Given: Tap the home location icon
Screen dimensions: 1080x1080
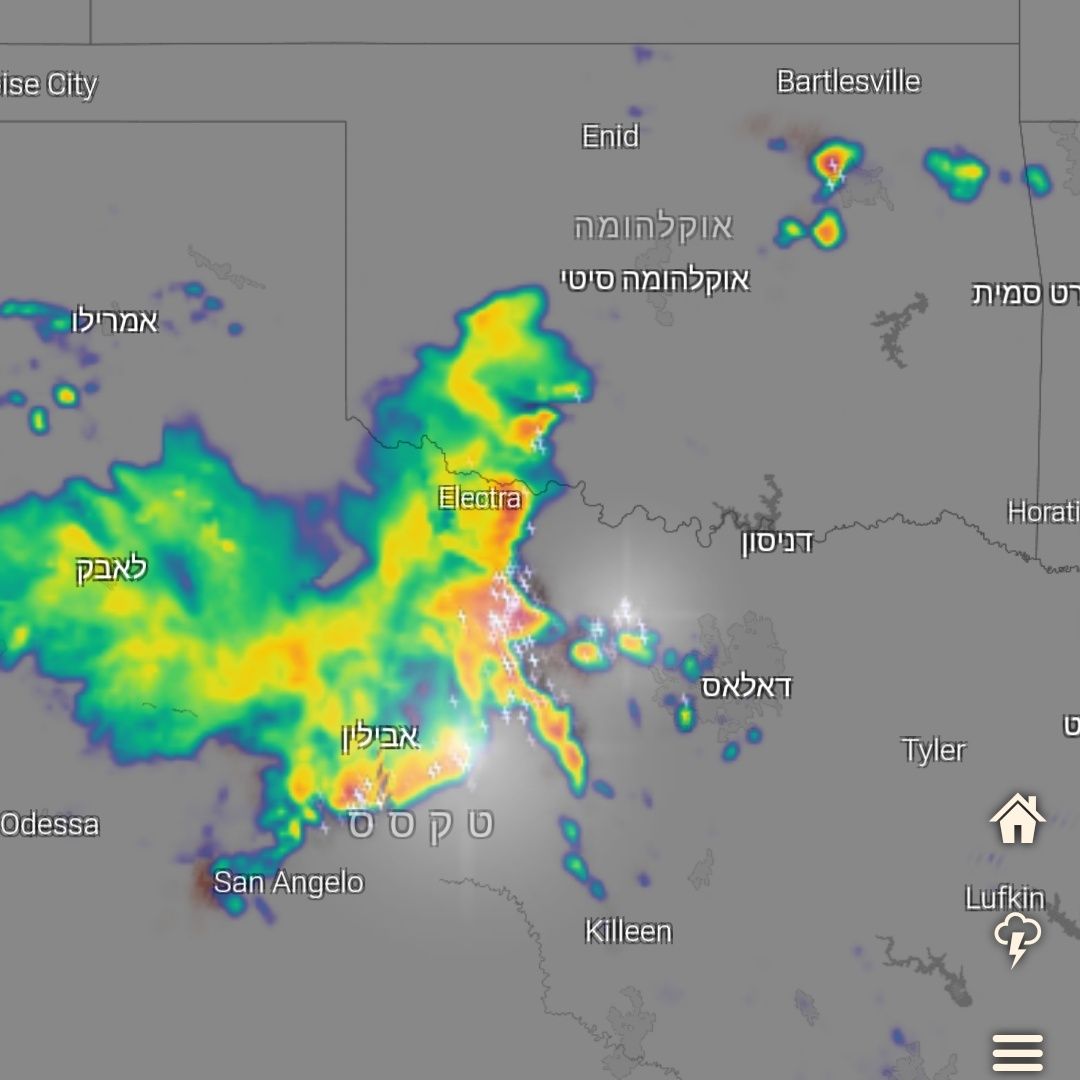Looking at the screenshot, I should point(1017,819).
